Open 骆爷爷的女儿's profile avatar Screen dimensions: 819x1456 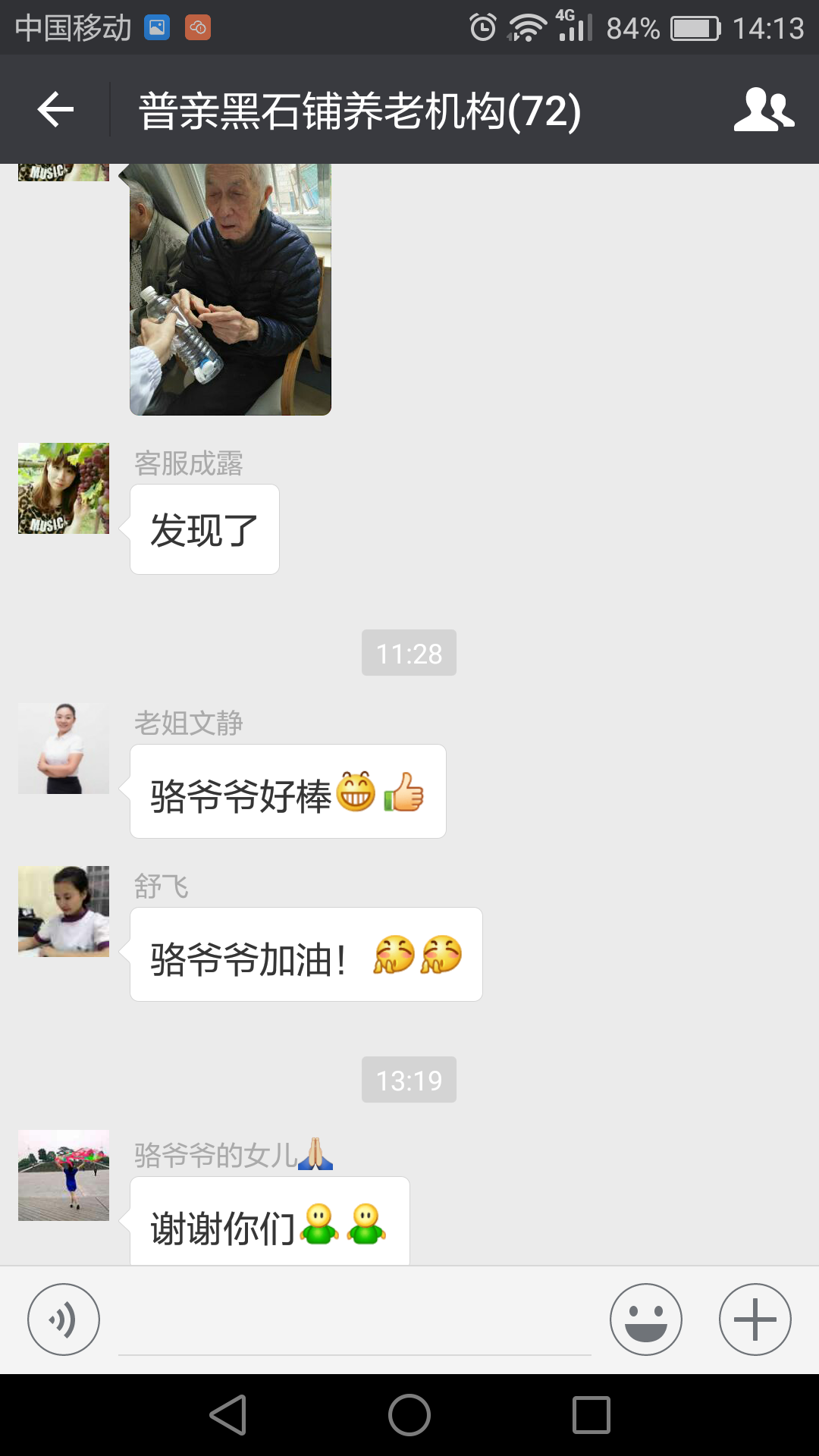click(x=64, y=1175)
